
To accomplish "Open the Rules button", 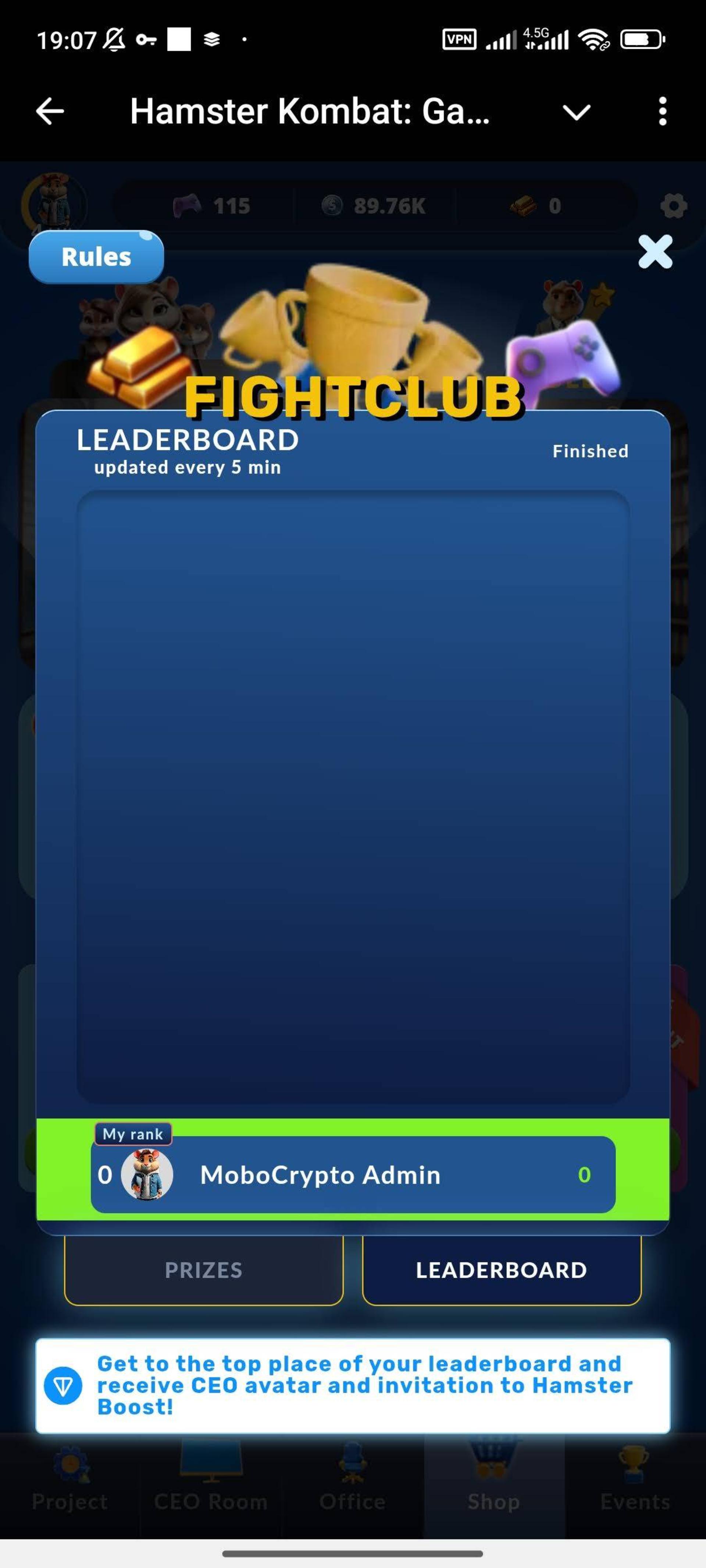I will [x=96, y=257].
